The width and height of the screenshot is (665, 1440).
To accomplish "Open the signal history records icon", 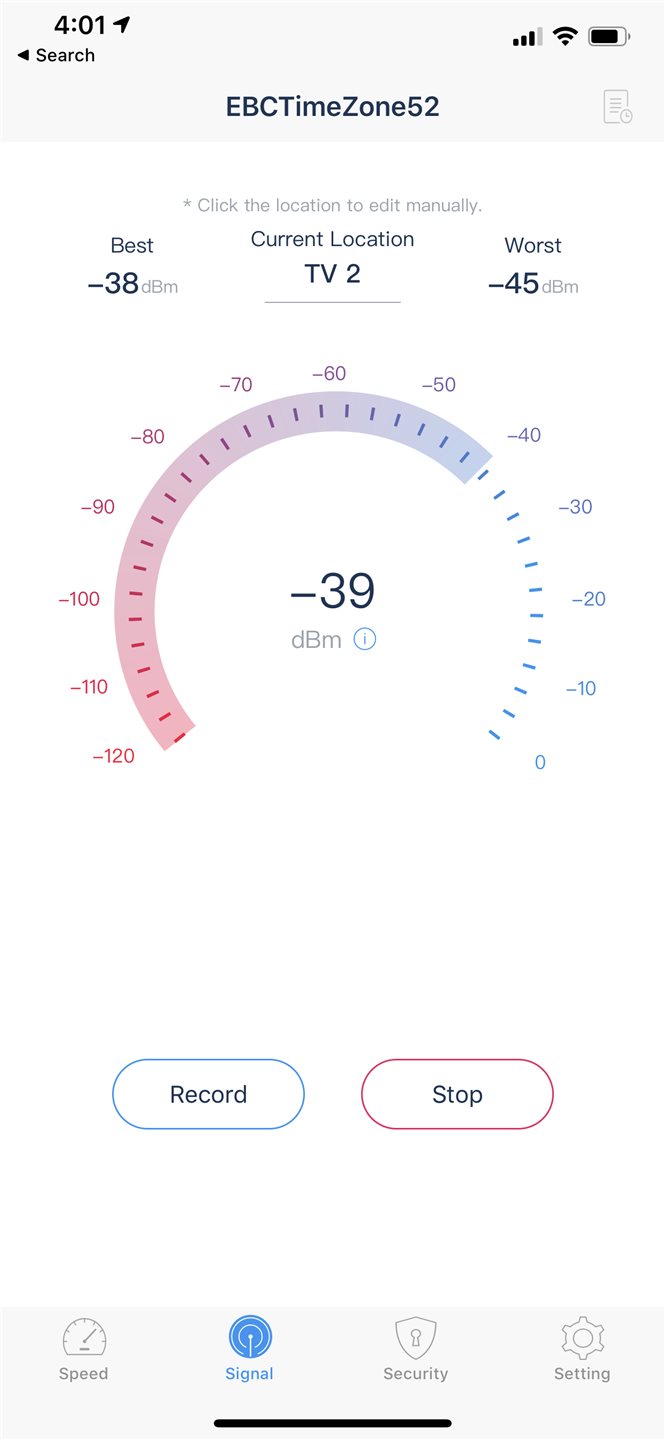I will (617, 107).
